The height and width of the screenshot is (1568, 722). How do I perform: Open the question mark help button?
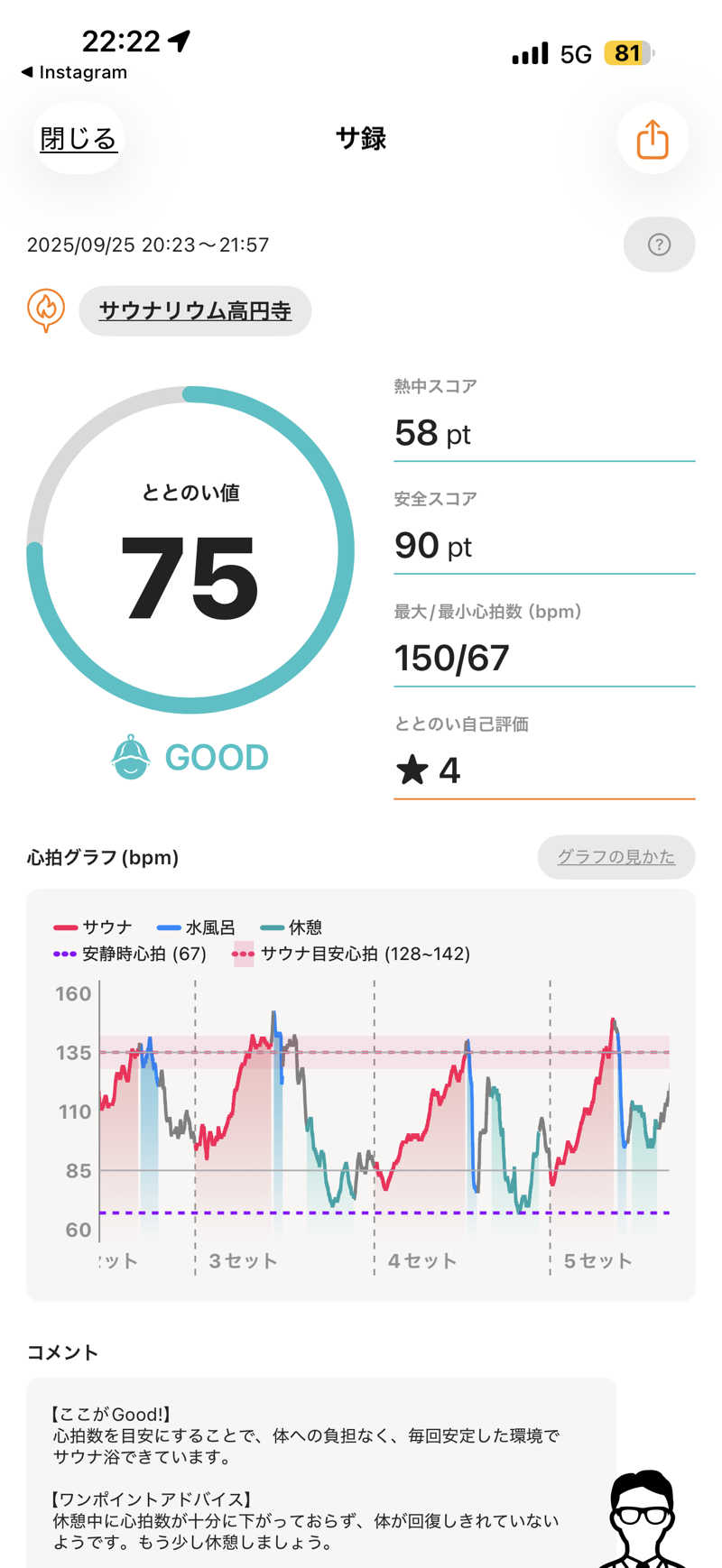point(659,244)
